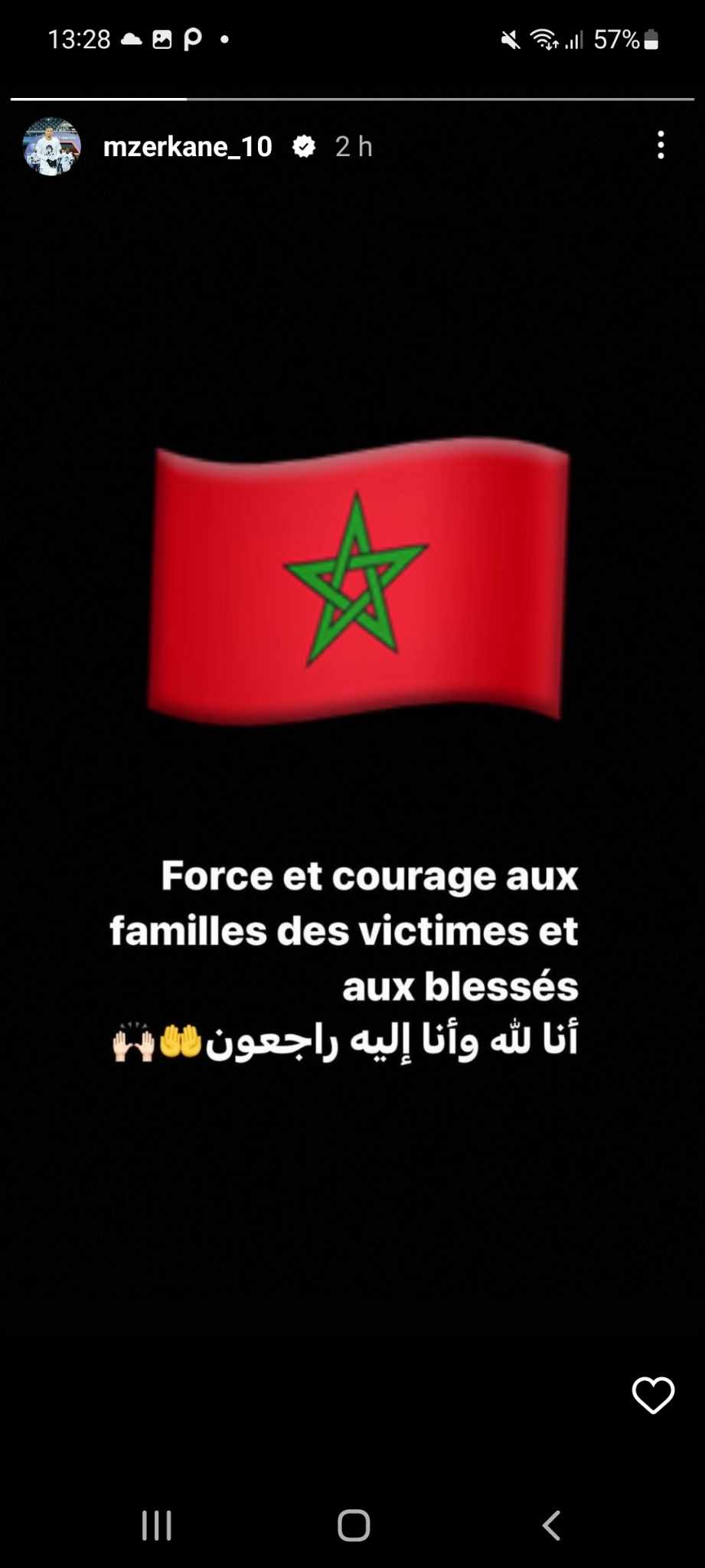Go to the phone's home screen
The height and width of the screenshot is (1568, 705).
click(354, 1526)
